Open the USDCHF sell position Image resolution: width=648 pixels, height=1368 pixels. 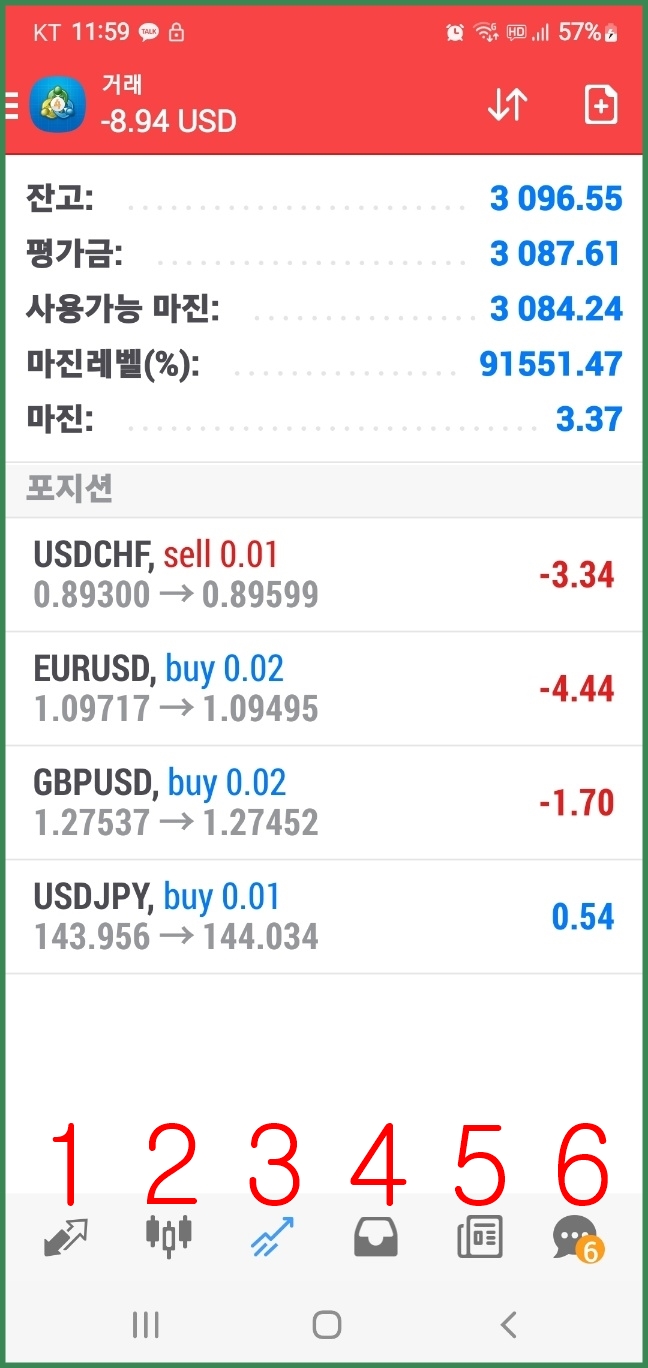point(324,575)
